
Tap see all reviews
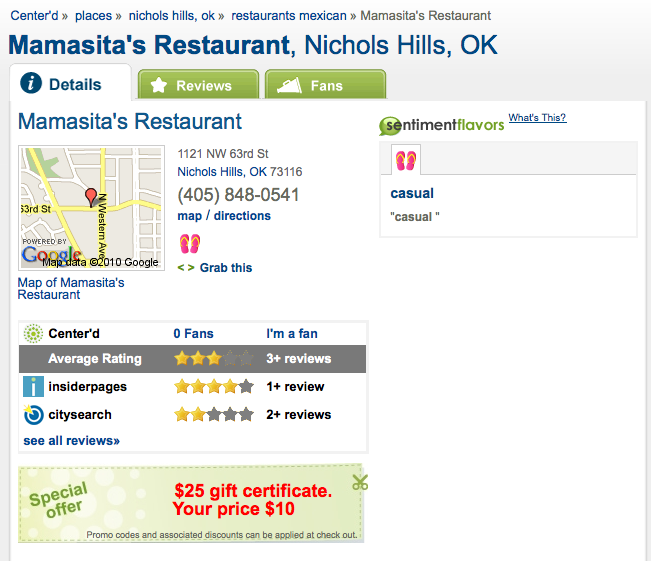pos(71,441)
